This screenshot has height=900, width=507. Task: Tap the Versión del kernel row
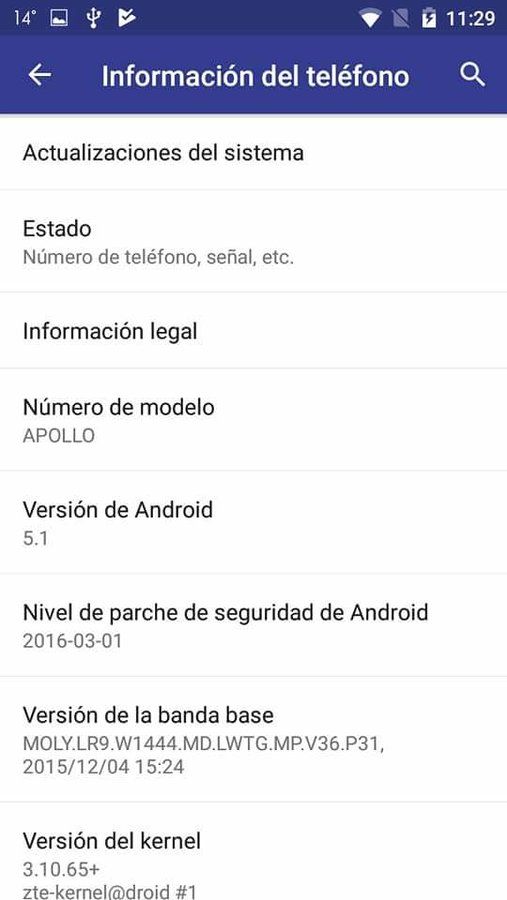[253, 852]
